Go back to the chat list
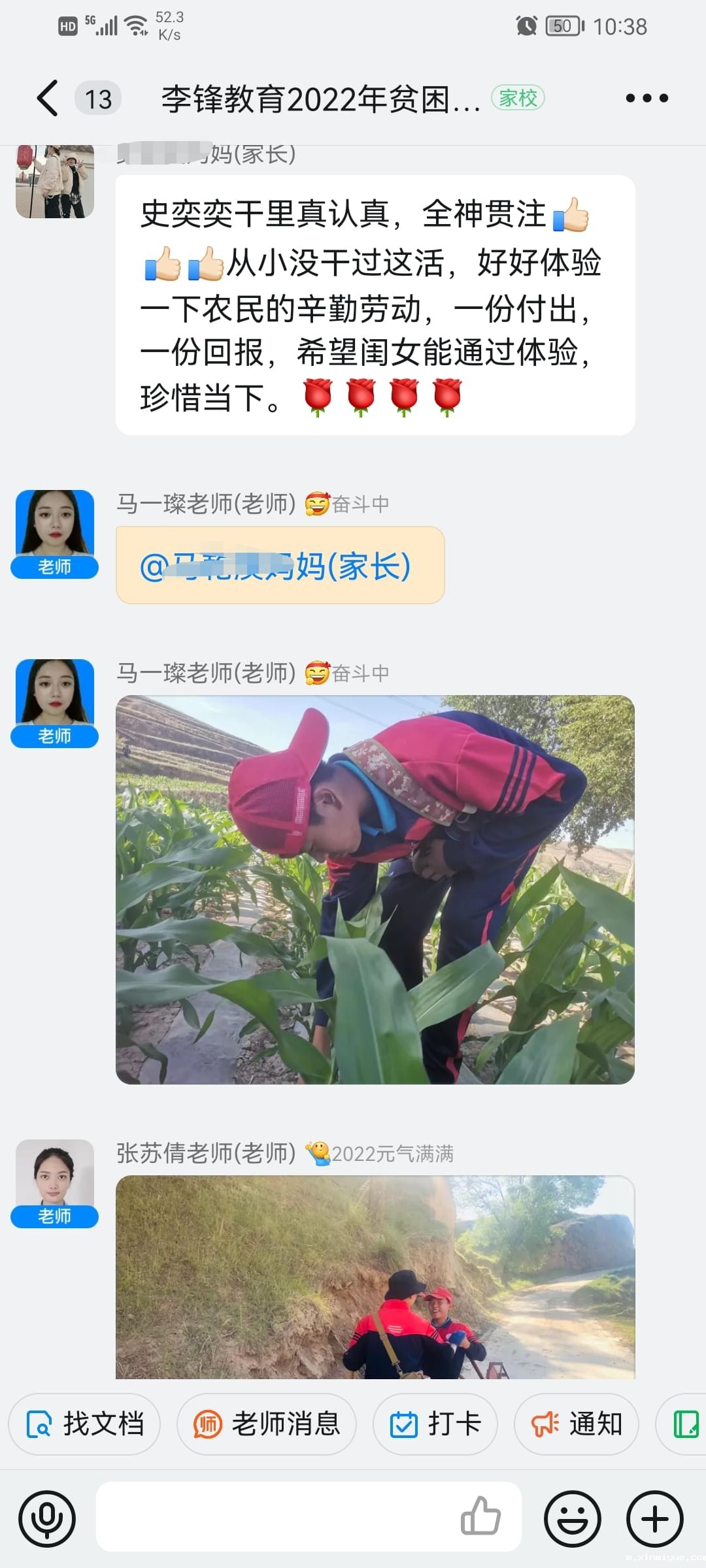 coord(48,99)
